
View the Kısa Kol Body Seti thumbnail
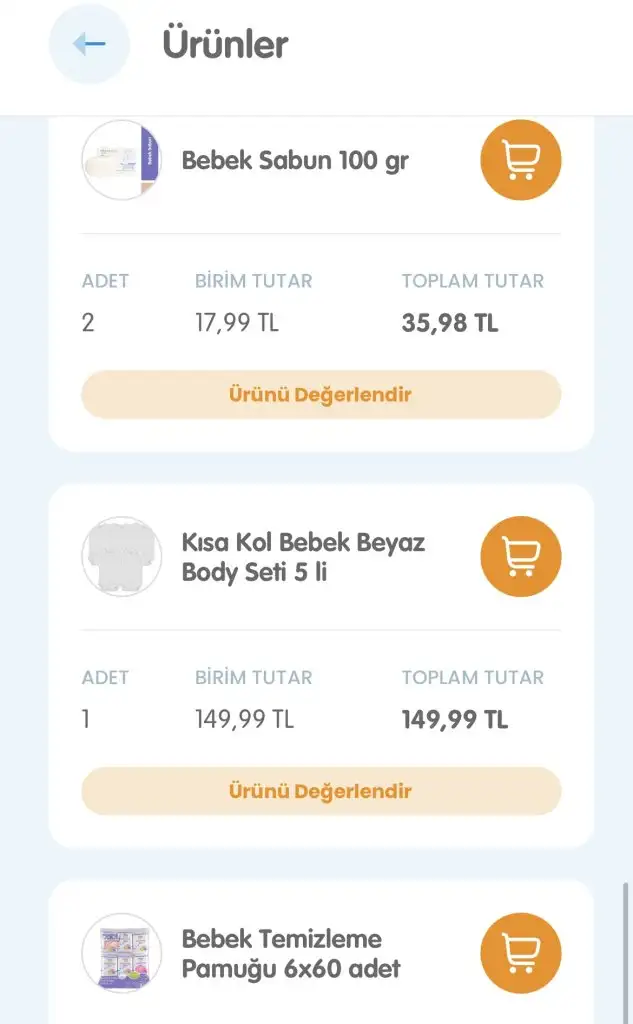click(121, 556)
